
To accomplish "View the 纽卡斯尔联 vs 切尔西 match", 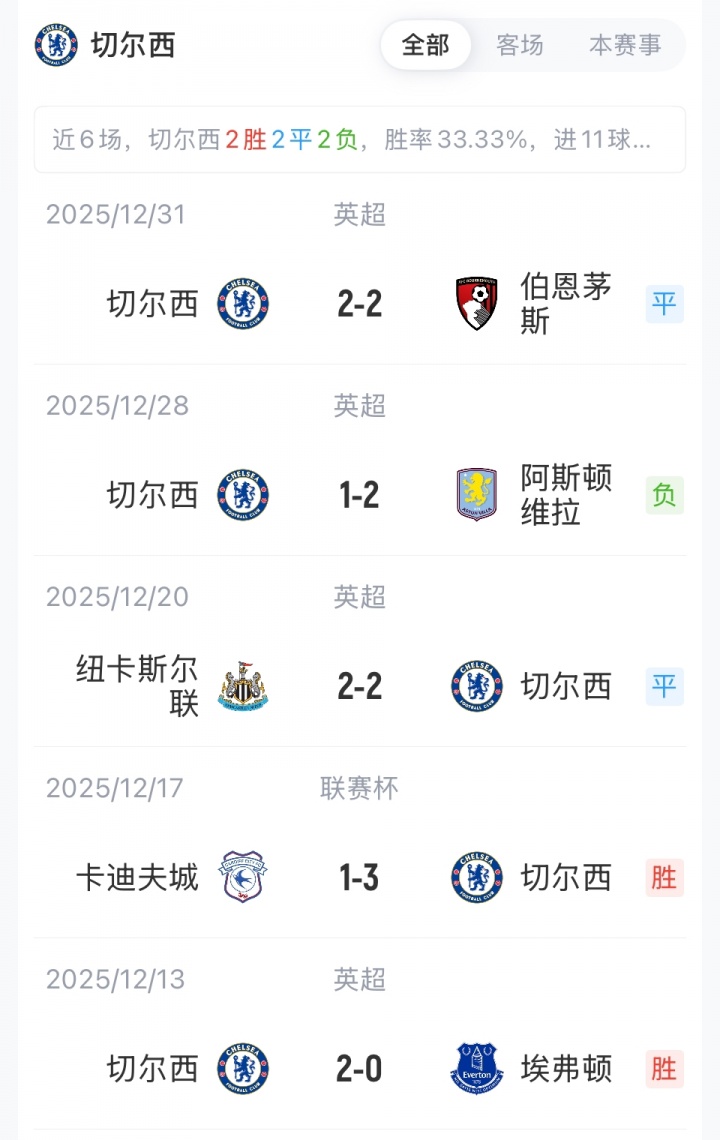I will tap(360, 686).
